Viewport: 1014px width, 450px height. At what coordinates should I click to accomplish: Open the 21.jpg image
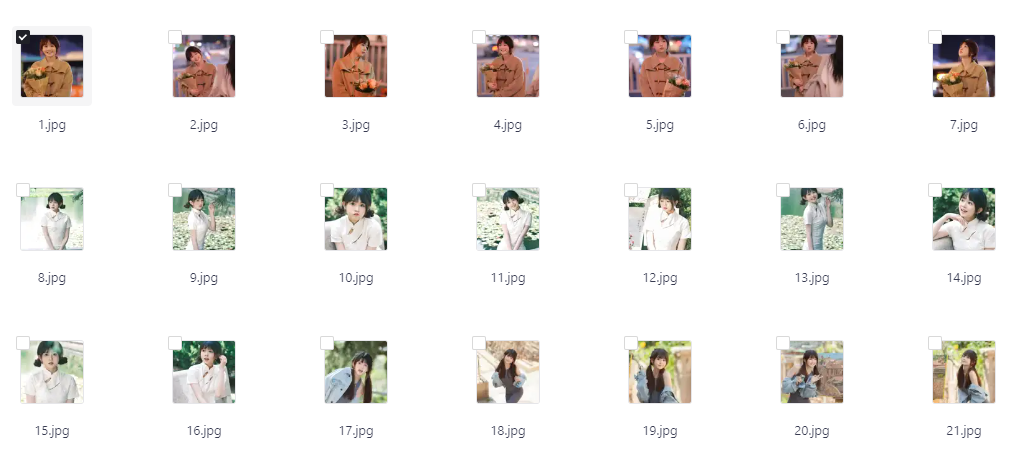[x=964, y=372]
